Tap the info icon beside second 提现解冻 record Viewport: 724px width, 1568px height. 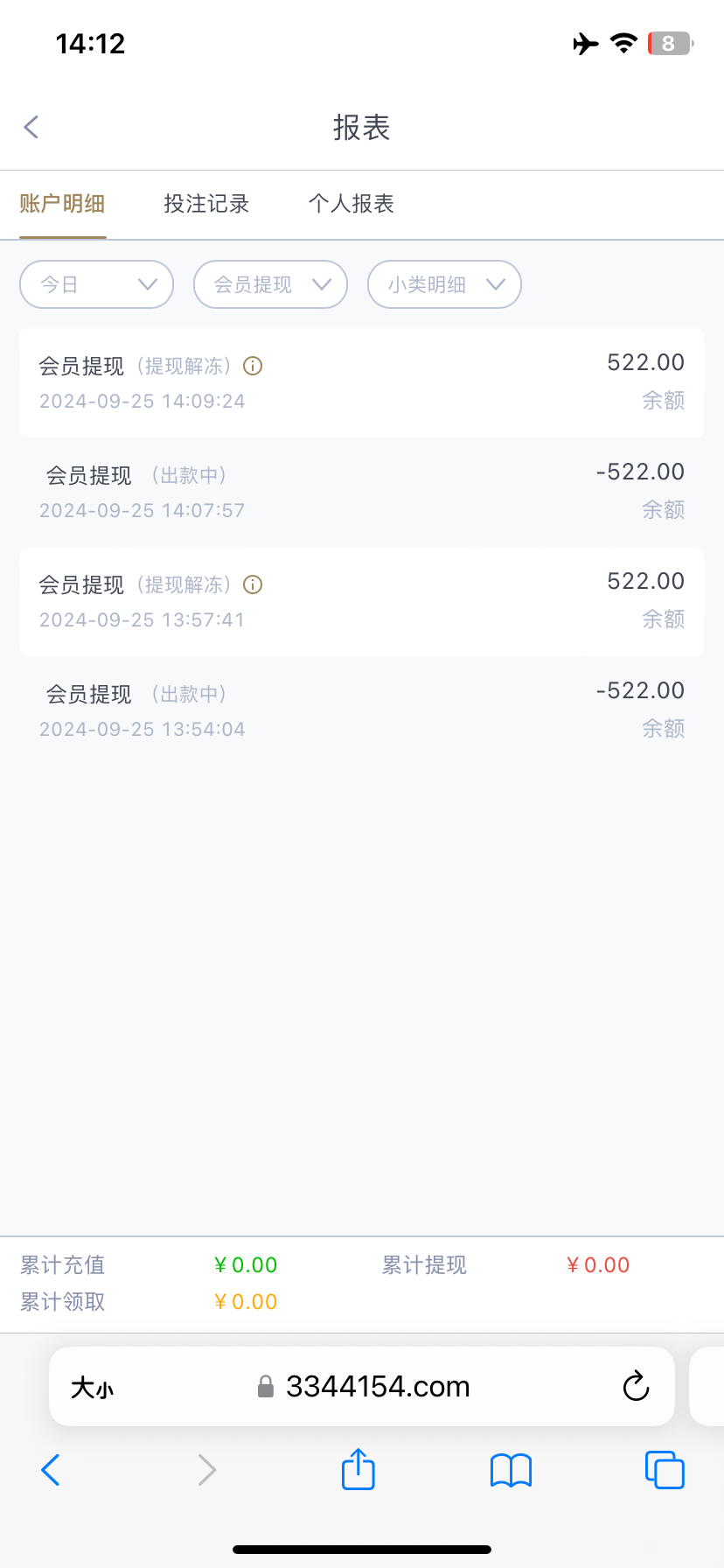(x=252, y=584)
